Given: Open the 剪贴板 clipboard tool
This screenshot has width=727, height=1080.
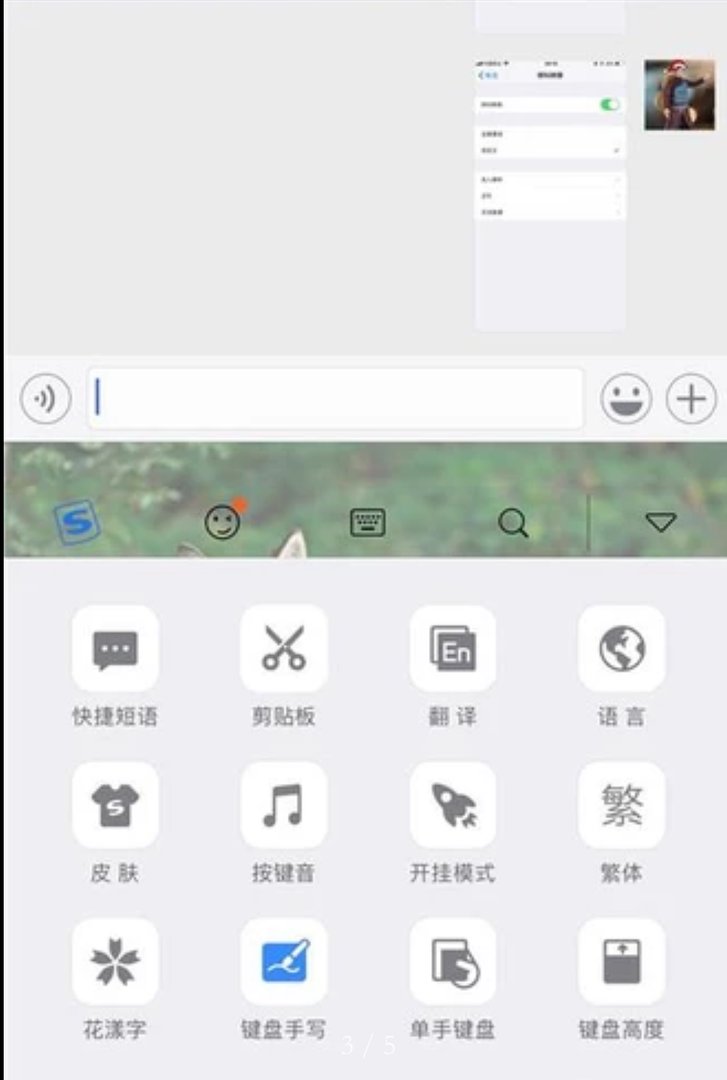Looking at the screenshot, I should click(284, 649).
